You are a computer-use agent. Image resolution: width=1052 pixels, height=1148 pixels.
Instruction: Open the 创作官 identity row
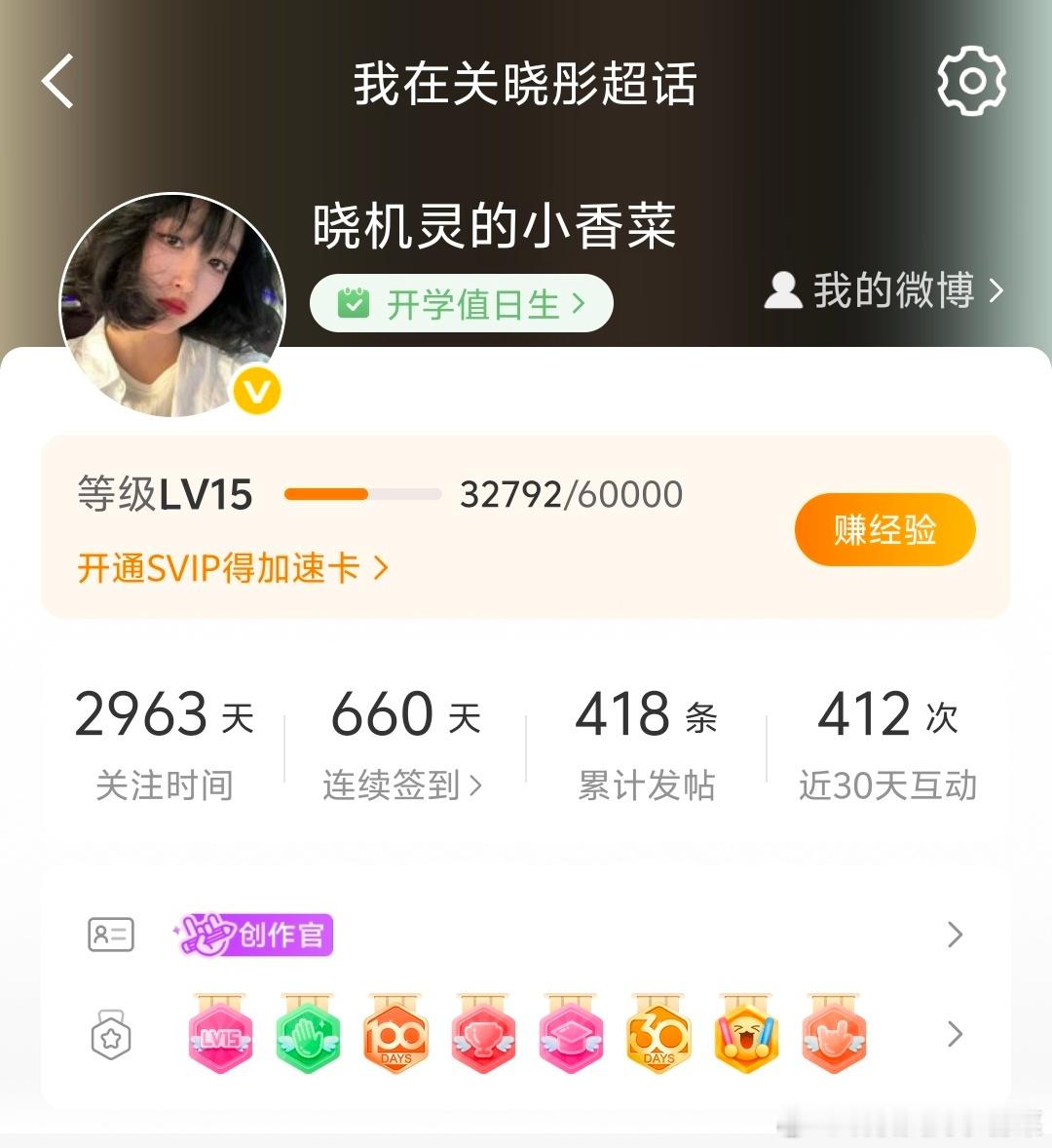525,935
